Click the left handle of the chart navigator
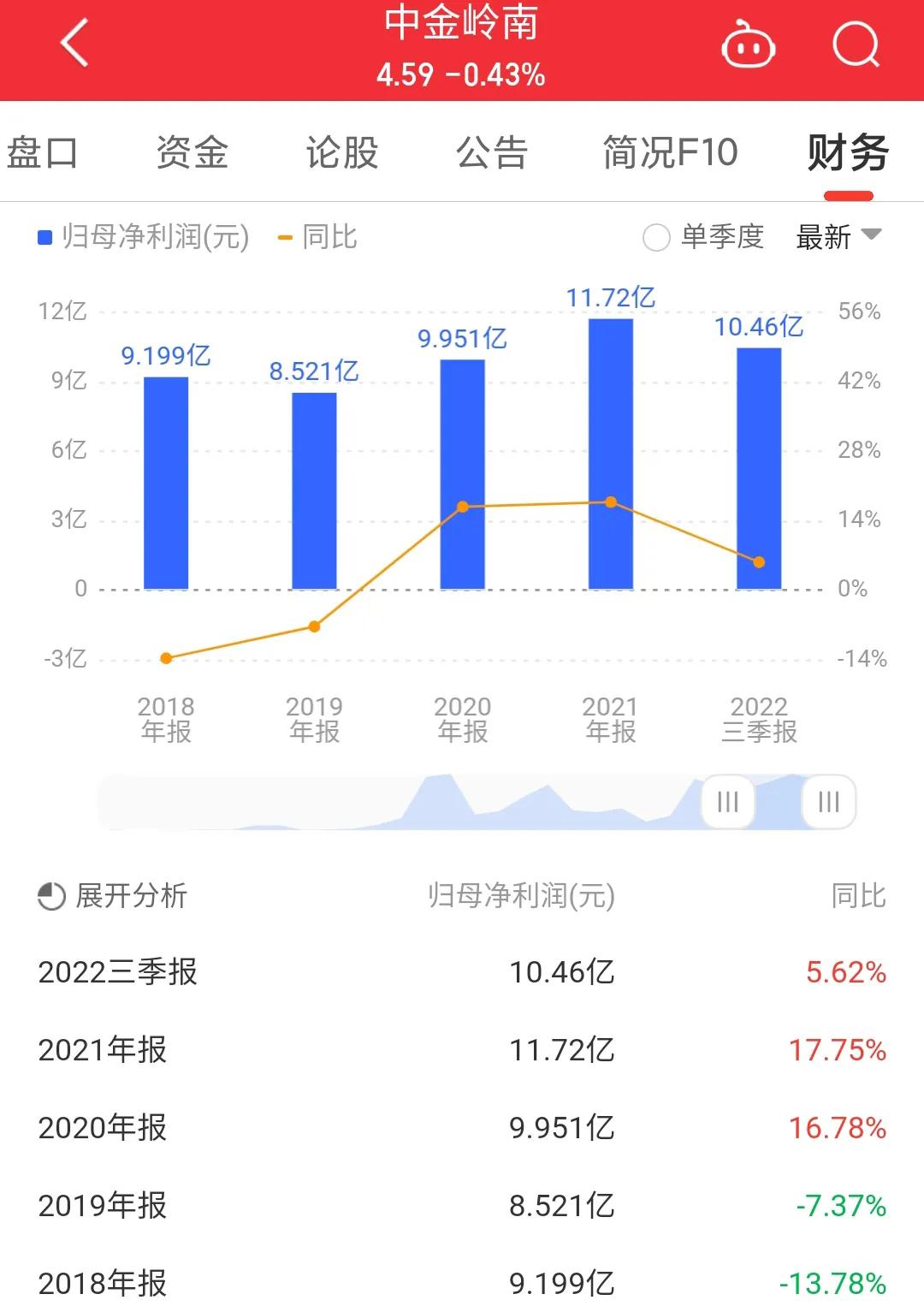 [x=726, y=802]
